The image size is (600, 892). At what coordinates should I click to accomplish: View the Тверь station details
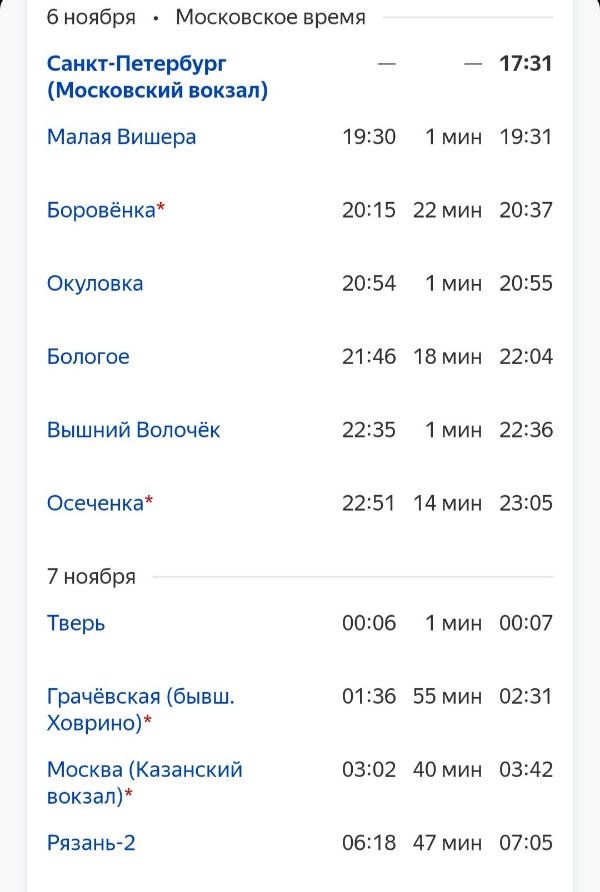76,623
